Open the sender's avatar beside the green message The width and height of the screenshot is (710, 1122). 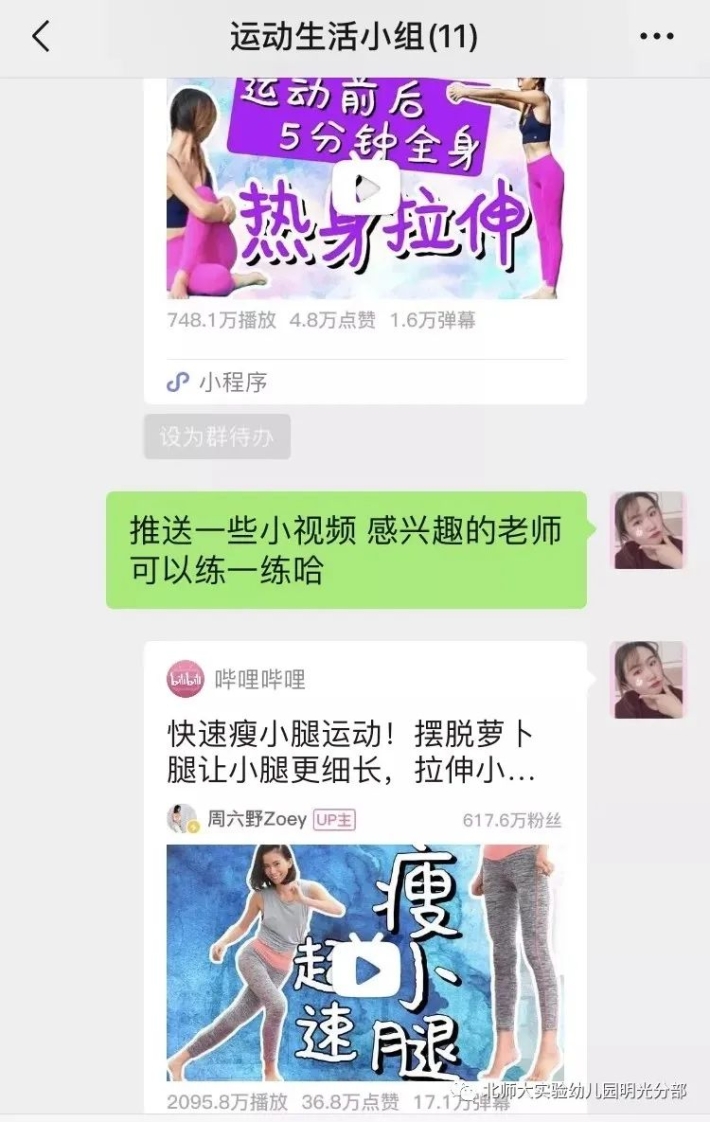pyautogui.click(x=648, y=530)
